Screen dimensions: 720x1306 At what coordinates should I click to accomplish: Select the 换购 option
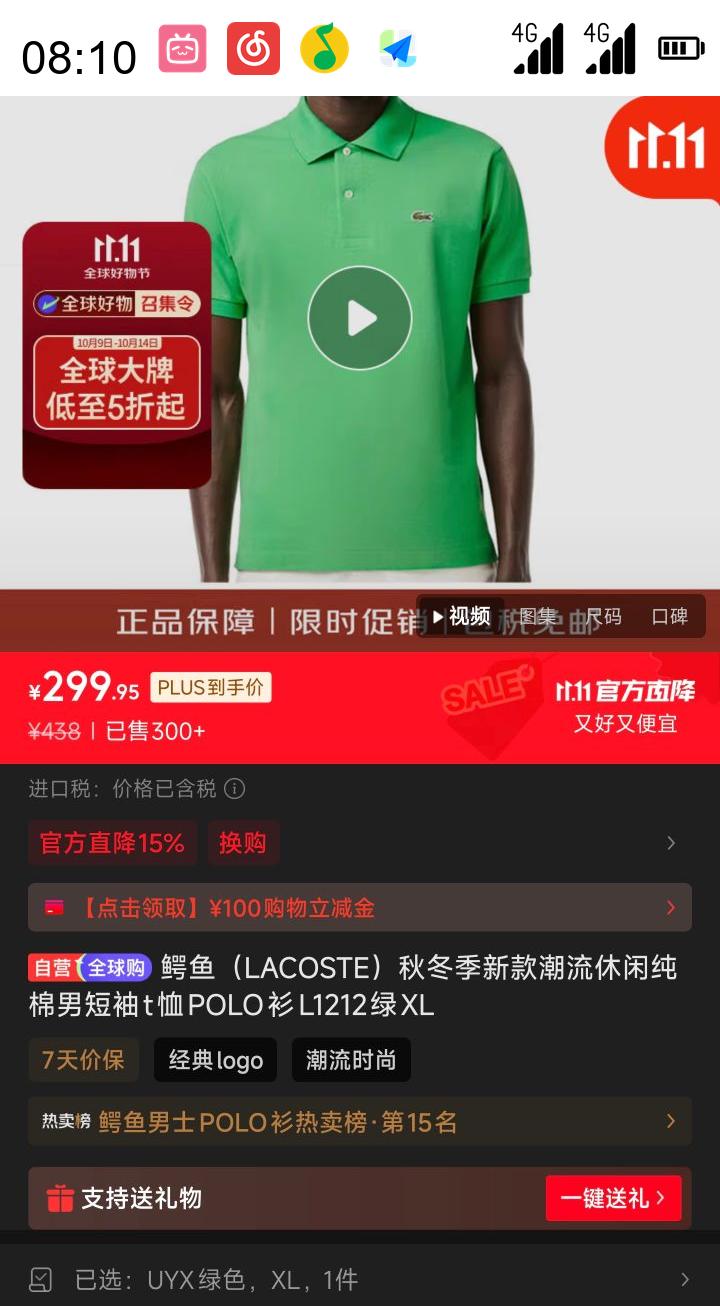click(x=243, y=843)
